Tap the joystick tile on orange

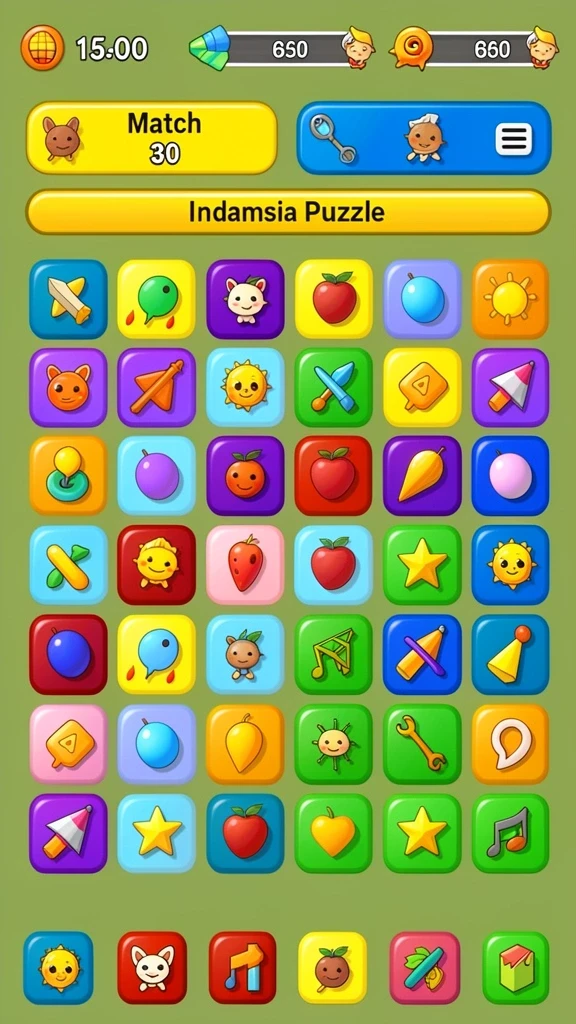pos(68,475)
